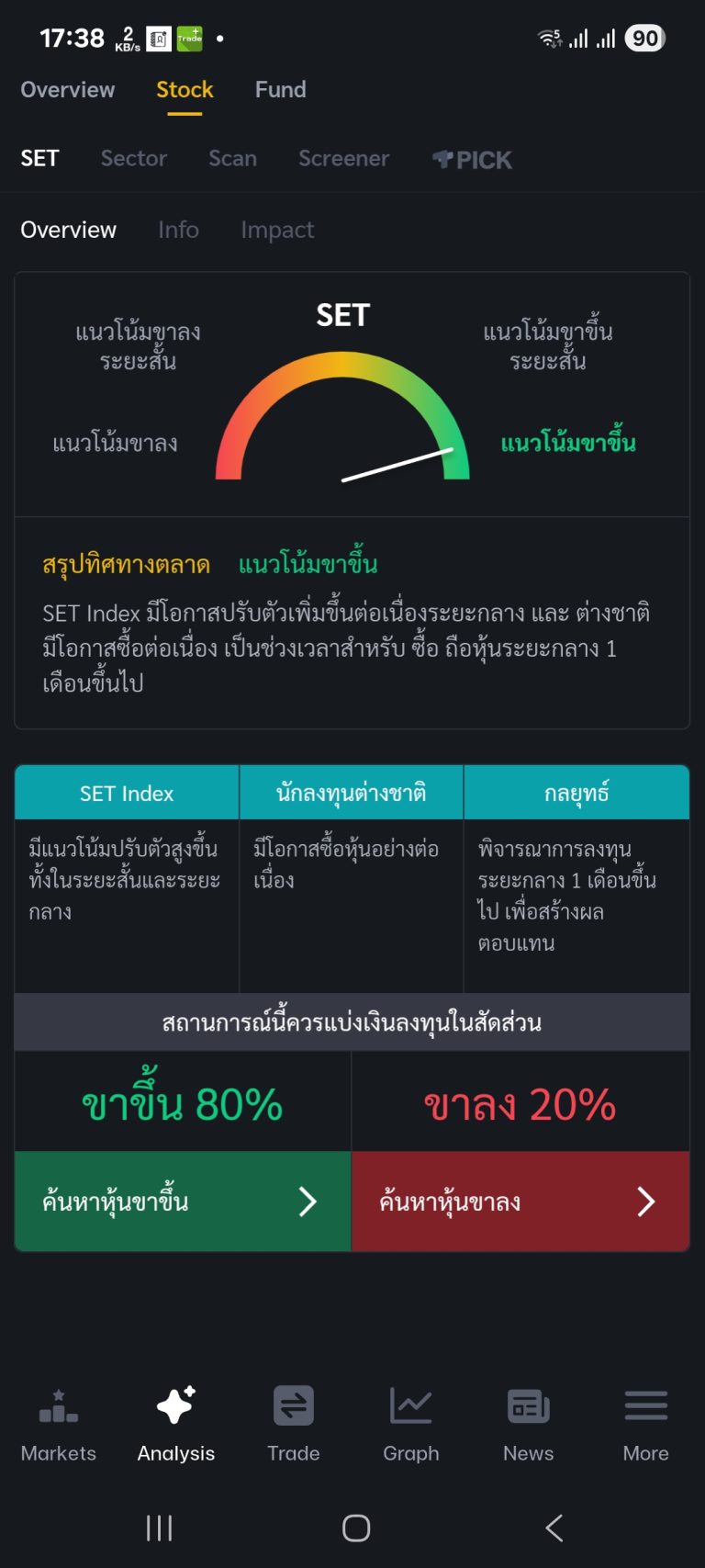Go back with the system back button

pos(554,1528)
